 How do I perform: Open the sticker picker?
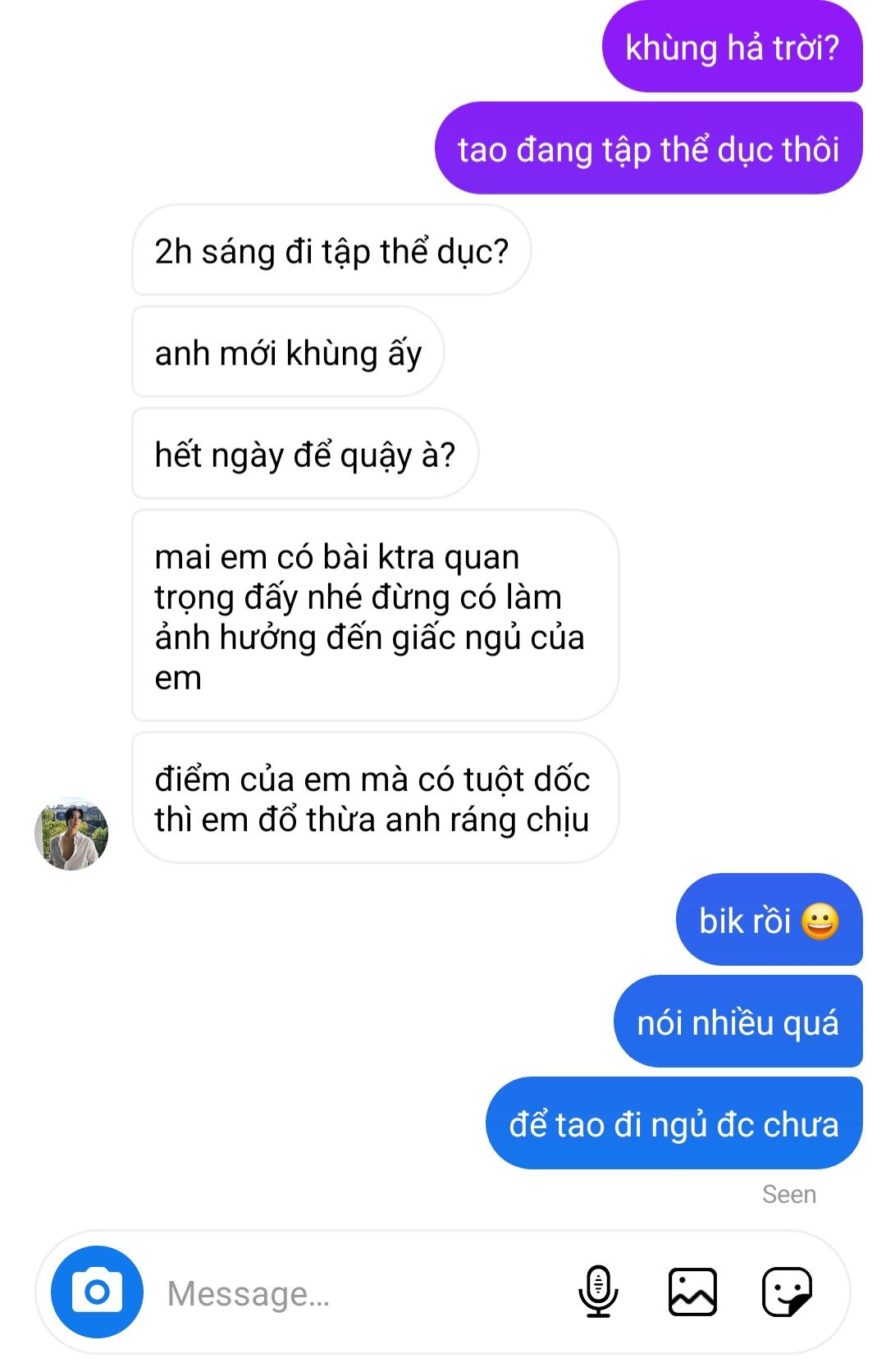(x=787, y=1292)
